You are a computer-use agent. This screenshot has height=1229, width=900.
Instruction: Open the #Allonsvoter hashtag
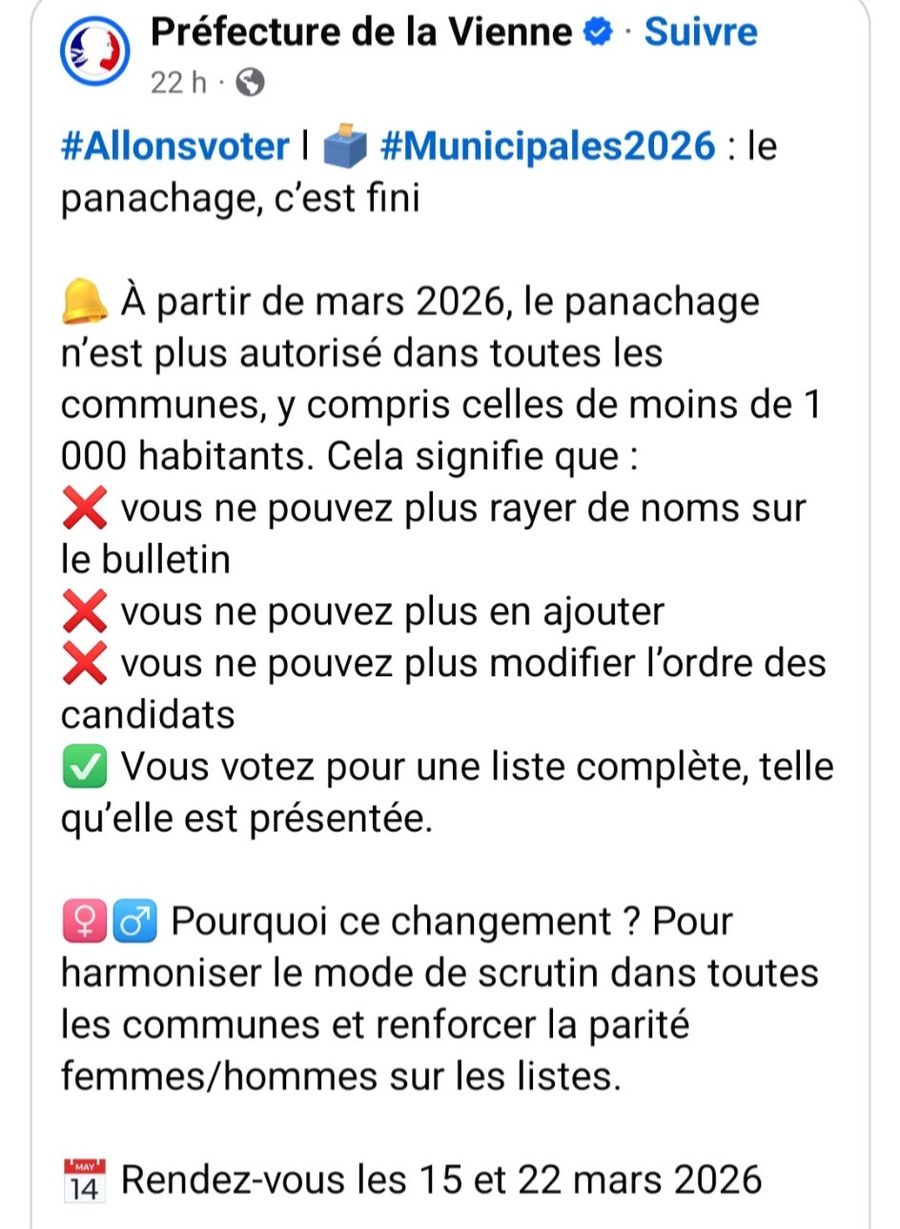[175, 147]
